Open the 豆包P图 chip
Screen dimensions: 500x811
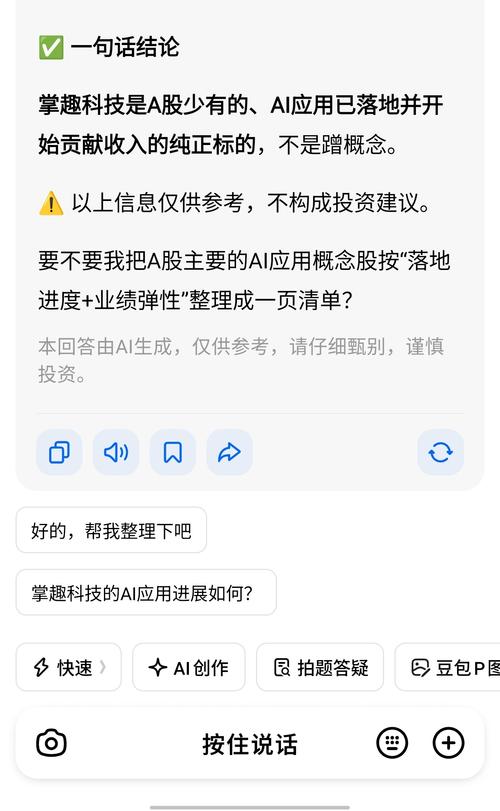tap(448, 667)
